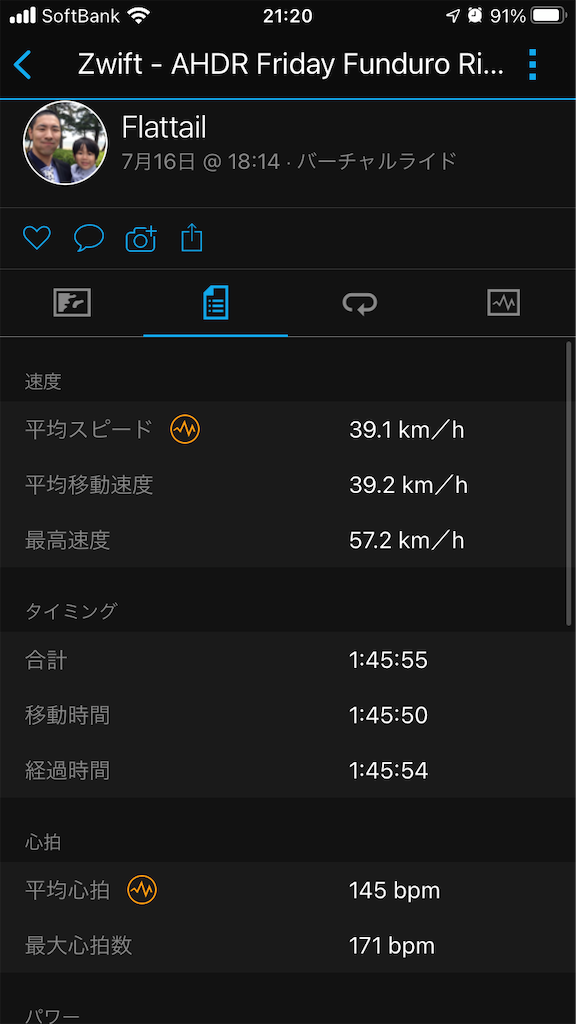Go back using the top-left arrow

coord(22,65)
